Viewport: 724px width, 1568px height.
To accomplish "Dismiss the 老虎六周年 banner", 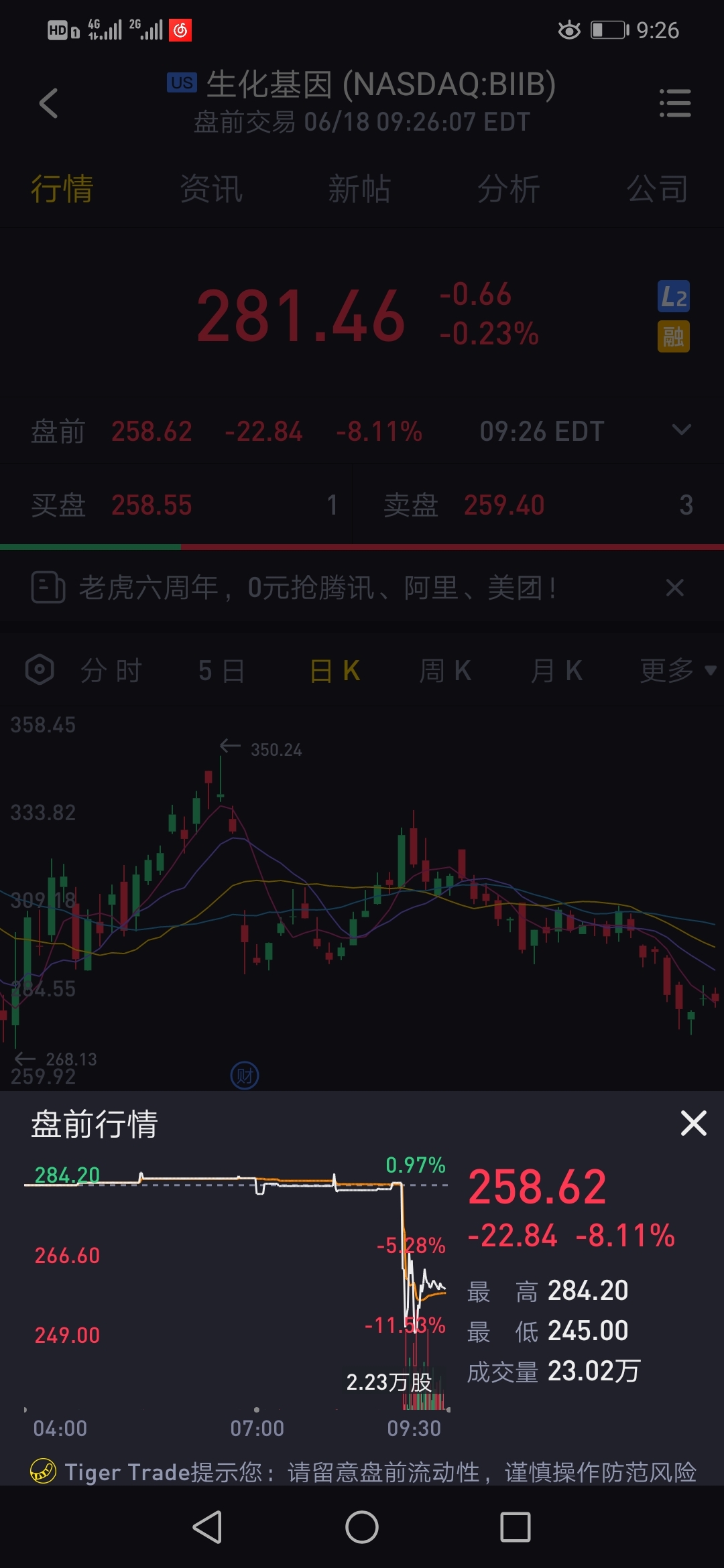I will point(675,588).
